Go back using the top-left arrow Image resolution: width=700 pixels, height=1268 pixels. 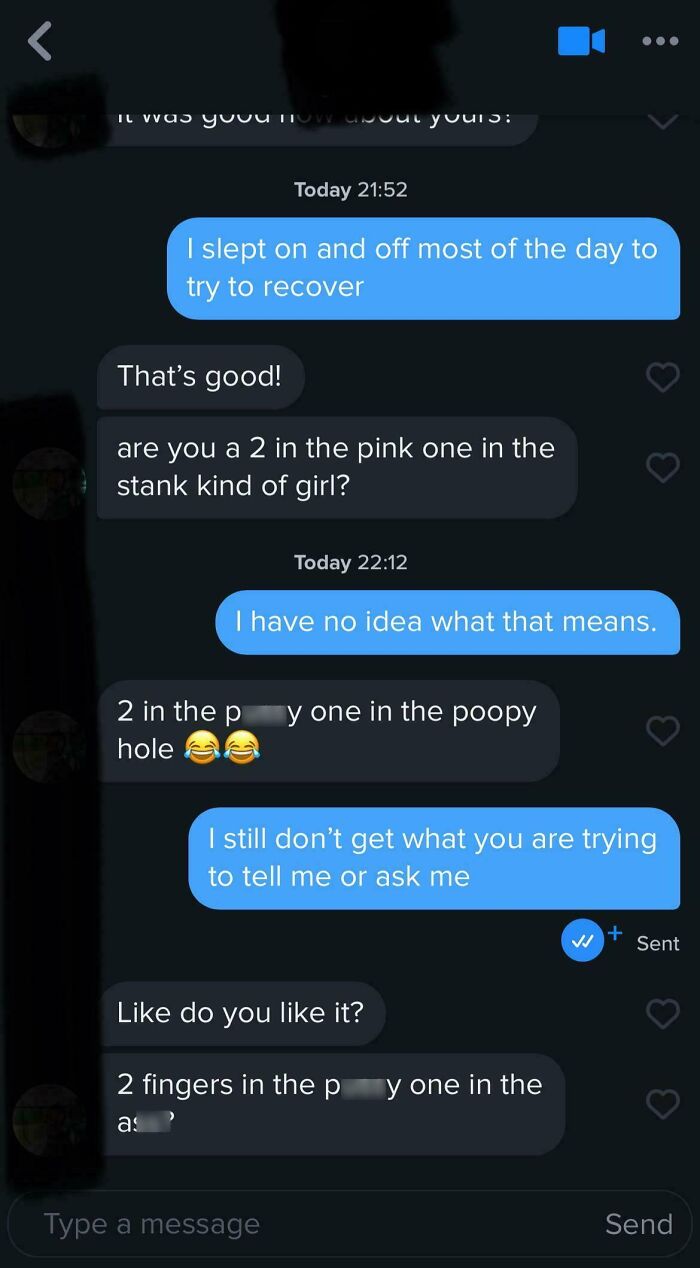pyautogui.click(x=39, y=42)
